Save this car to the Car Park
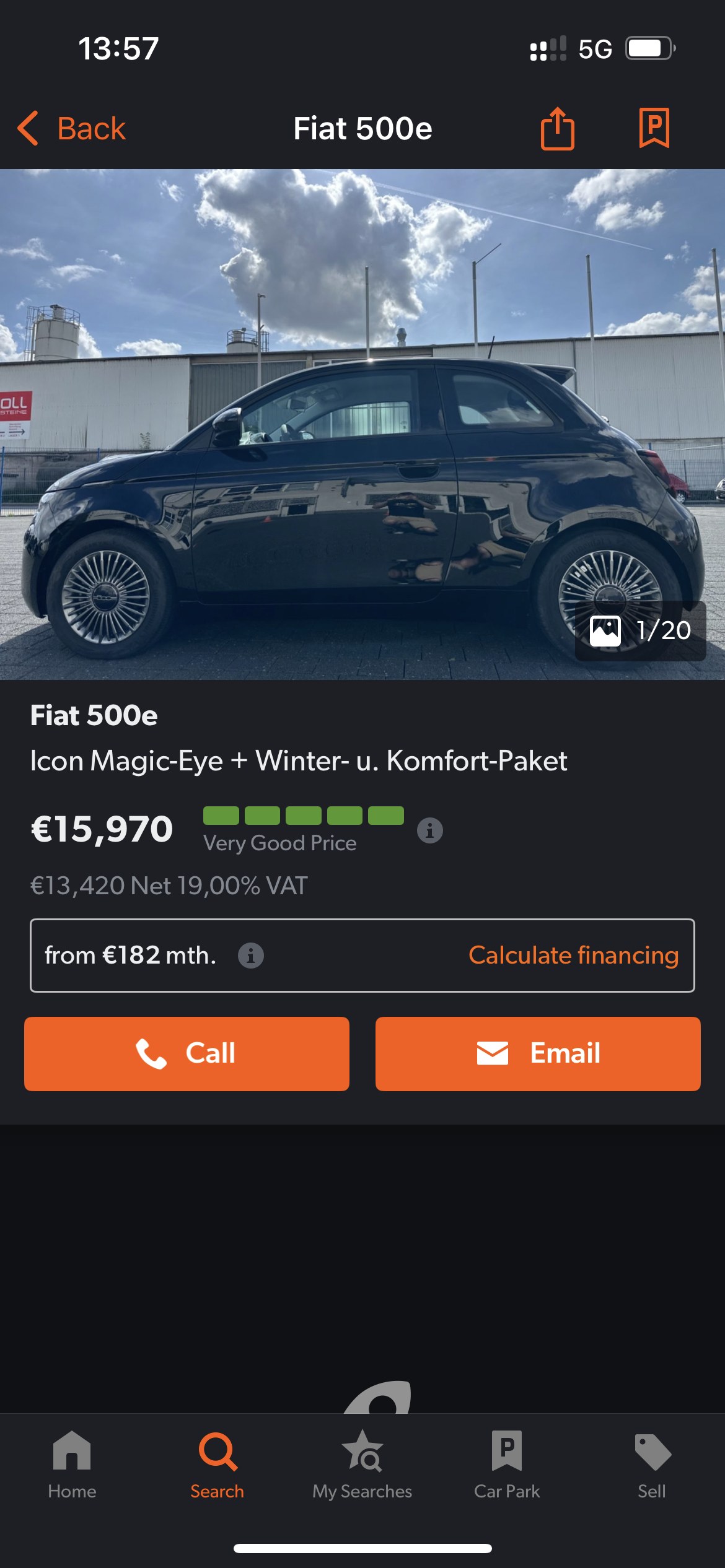The height and width of the screenshot is (1568, 725). [x=654, y=128]
